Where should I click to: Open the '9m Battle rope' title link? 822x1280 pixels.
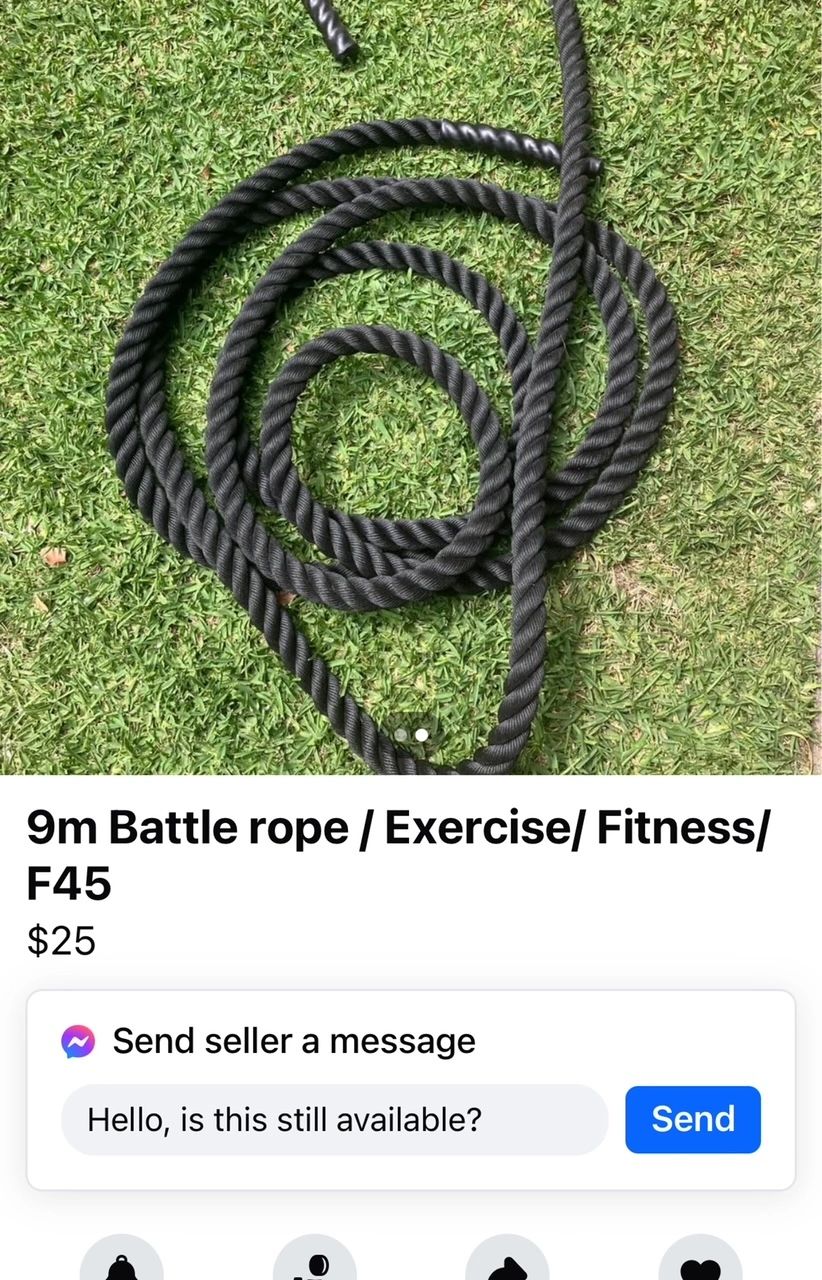(400, 855)
